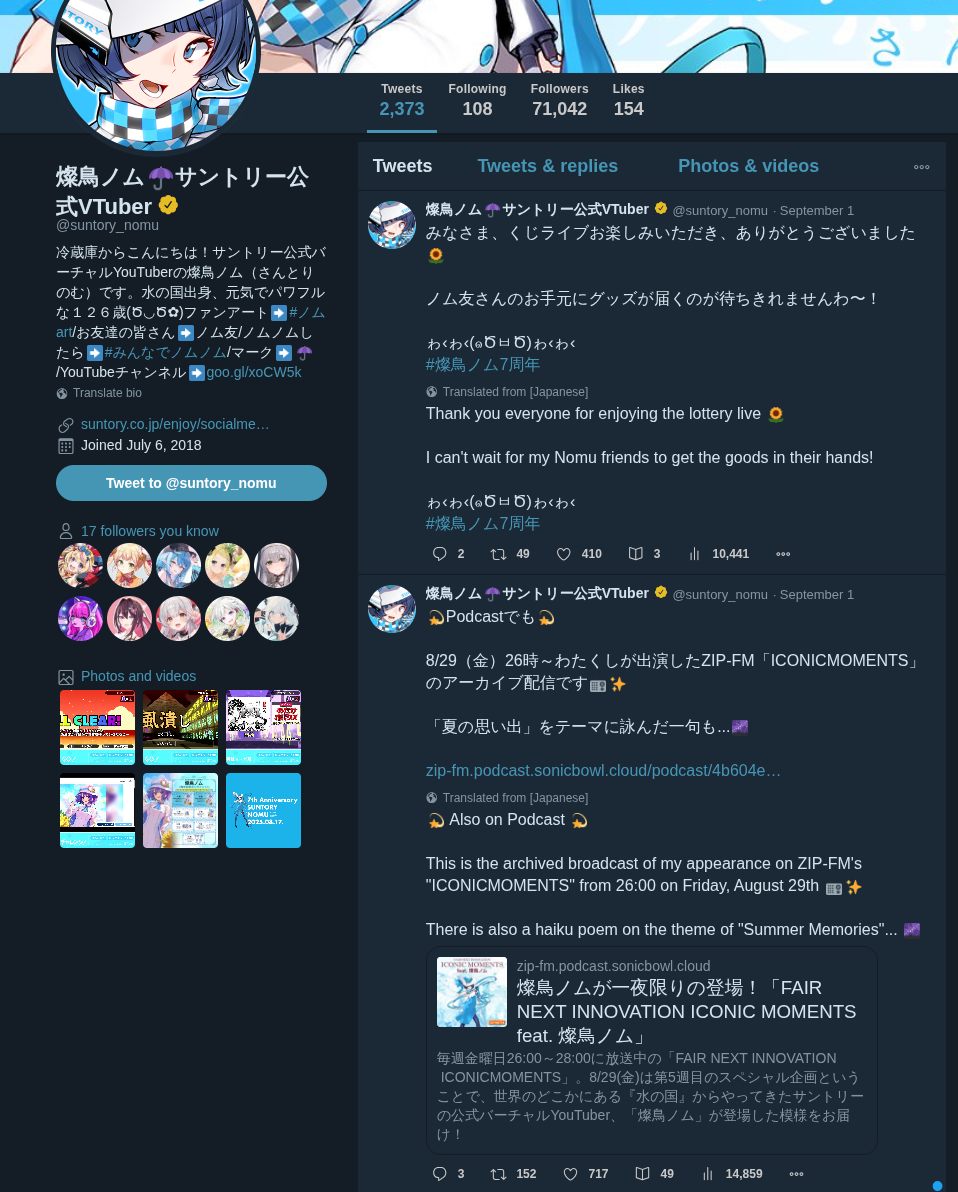Viewport: 958px width, 1192px height.
Task: Switch to Photos & videos tab
Action: pos(748,166)
